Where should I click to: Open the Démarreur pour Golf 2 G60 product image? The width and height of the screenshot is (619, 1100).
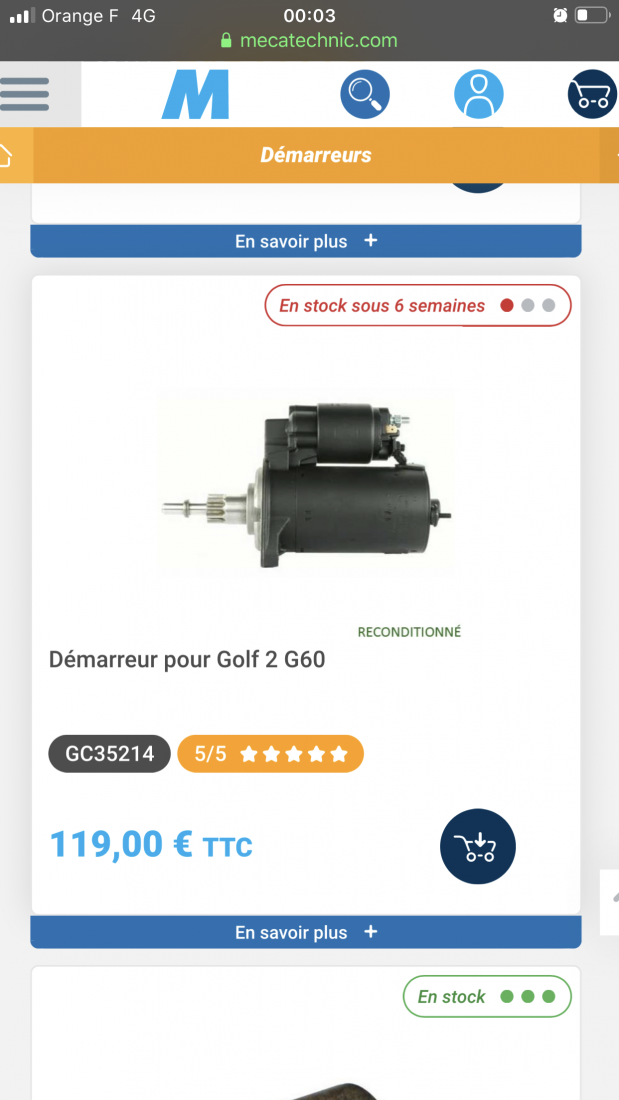coord(306,485)
